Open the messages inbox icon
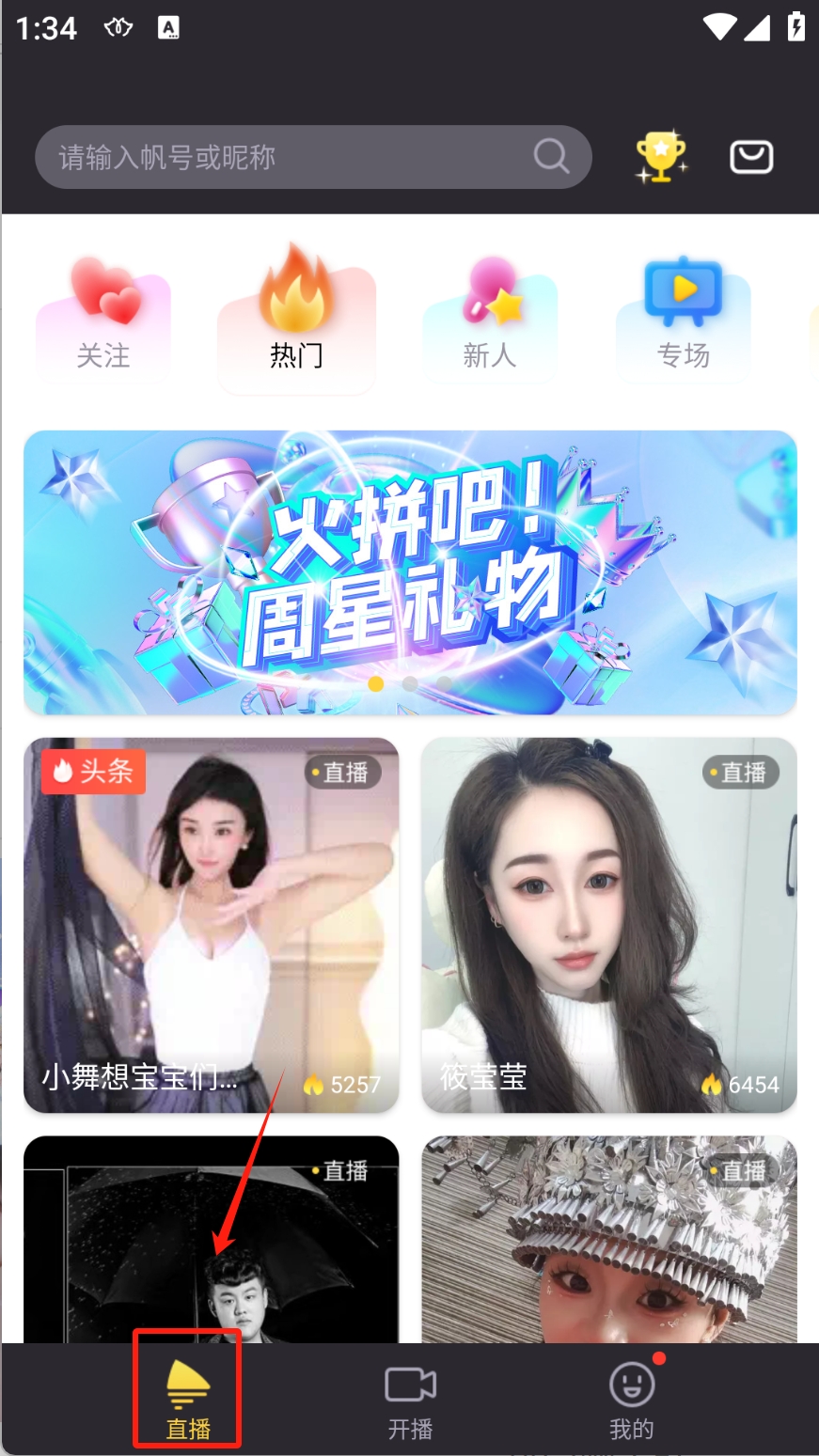 (x=751, y=157)
